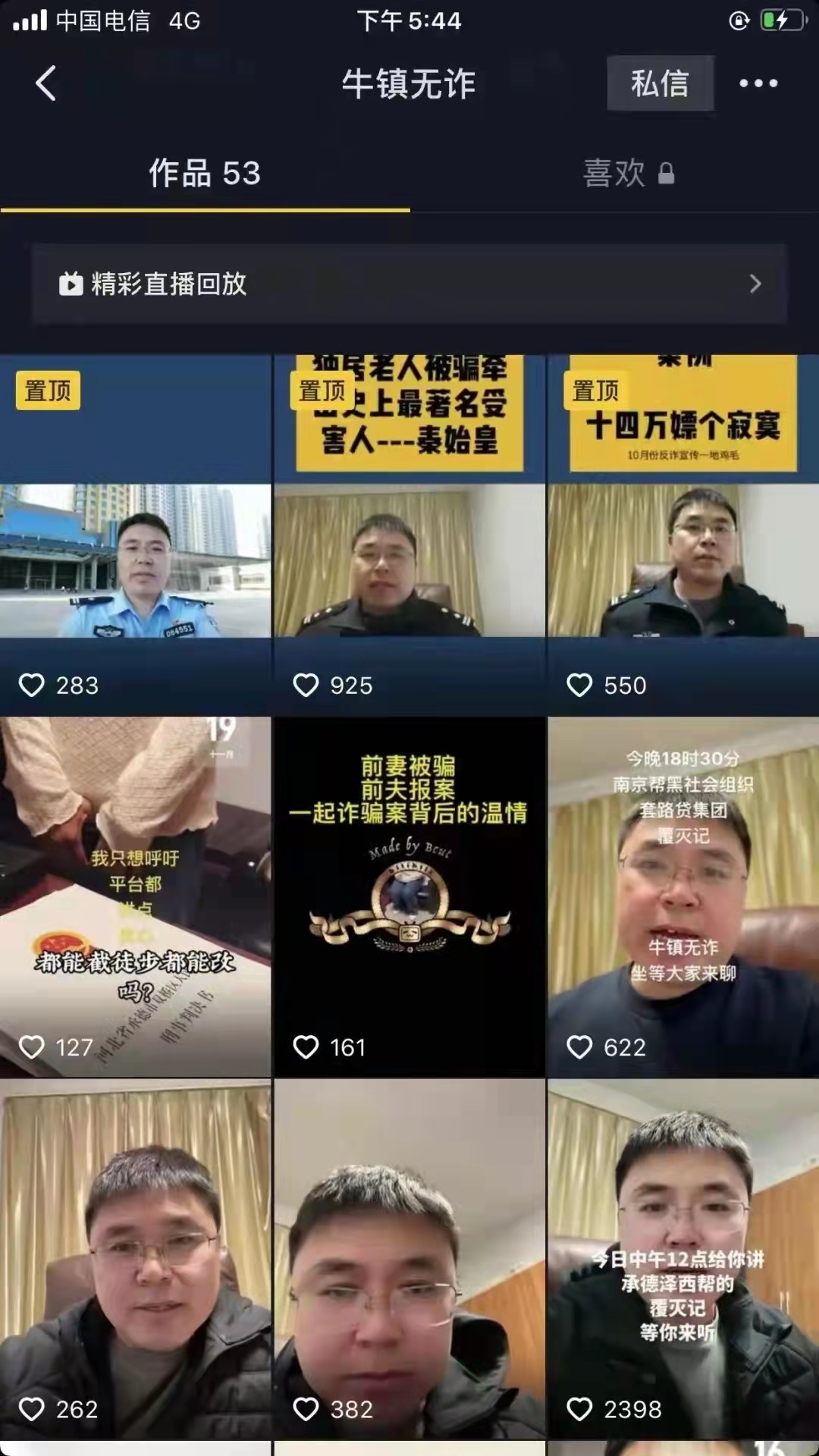The width and height of the screenshot is (819, 1456).
Task: Tap the heart icon under the 925-likes video
Action: pos(306,685)
